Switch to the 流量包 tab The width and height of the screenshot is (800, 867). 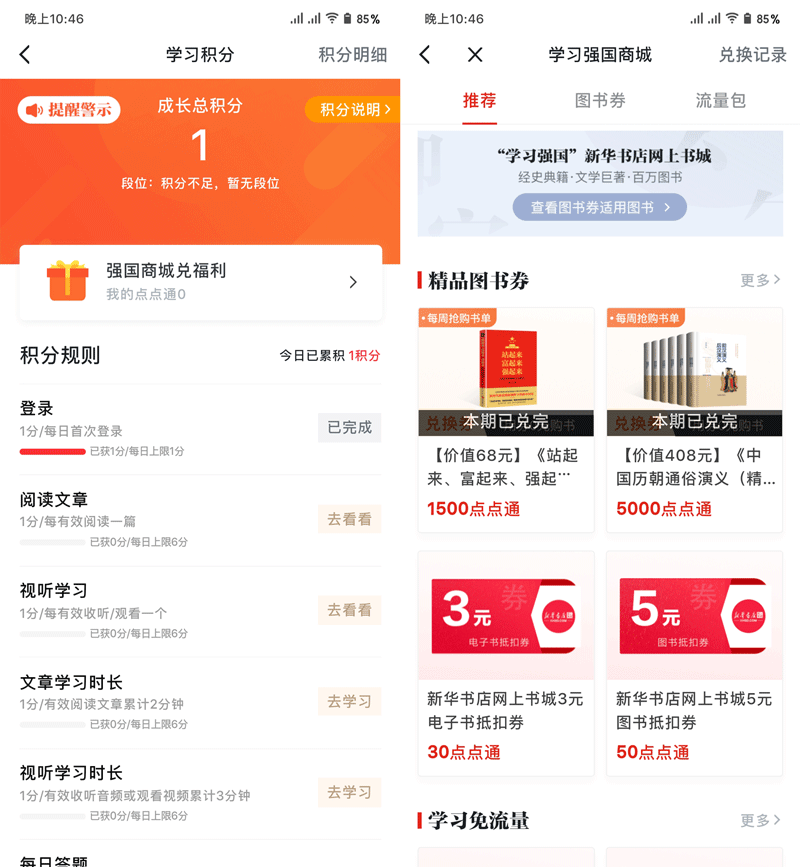pyautogui.click(x=720, y=100)
